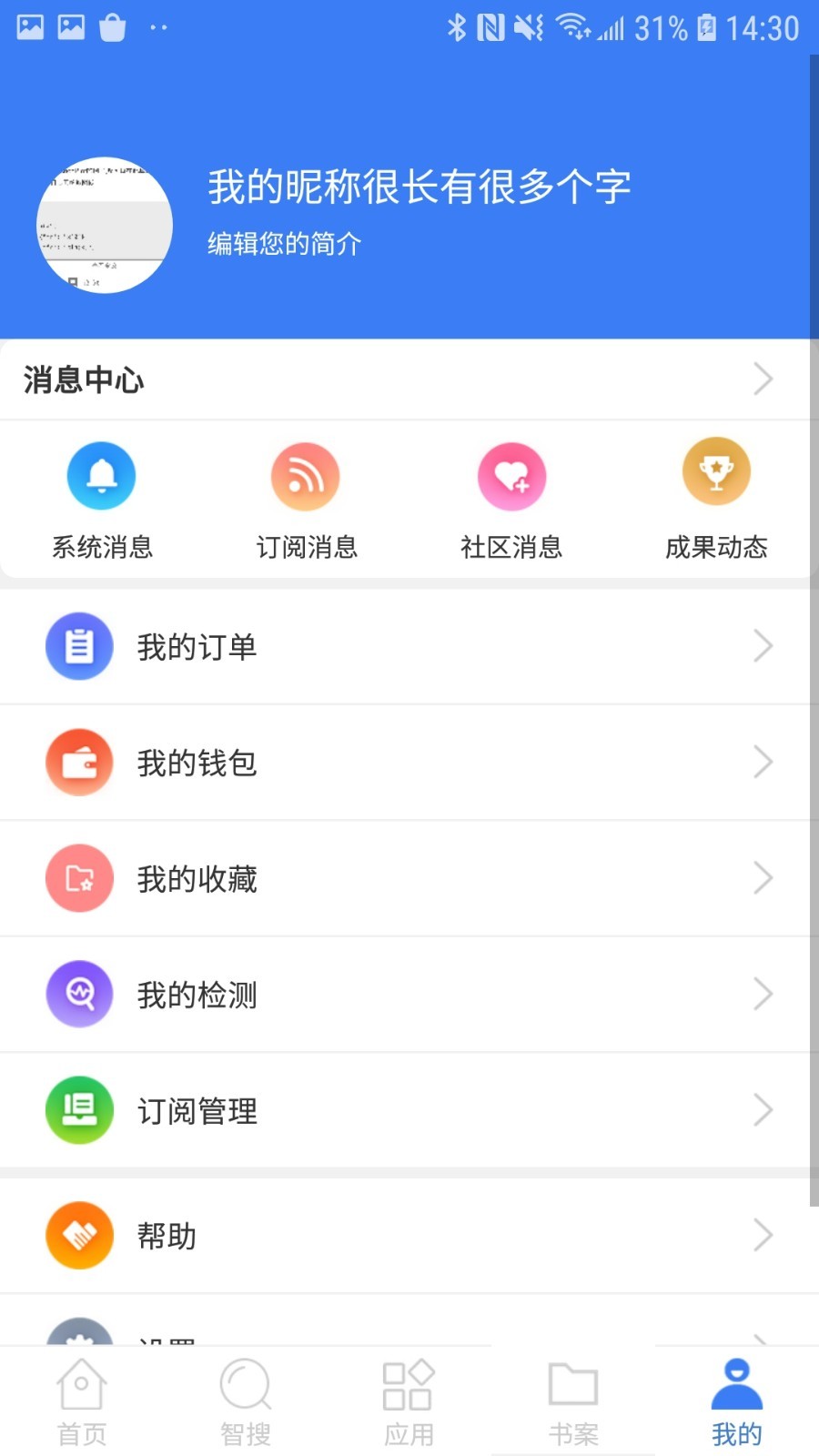Open 订阅消息 (subscription messages)
The image size is (819, 1456).
306,496
